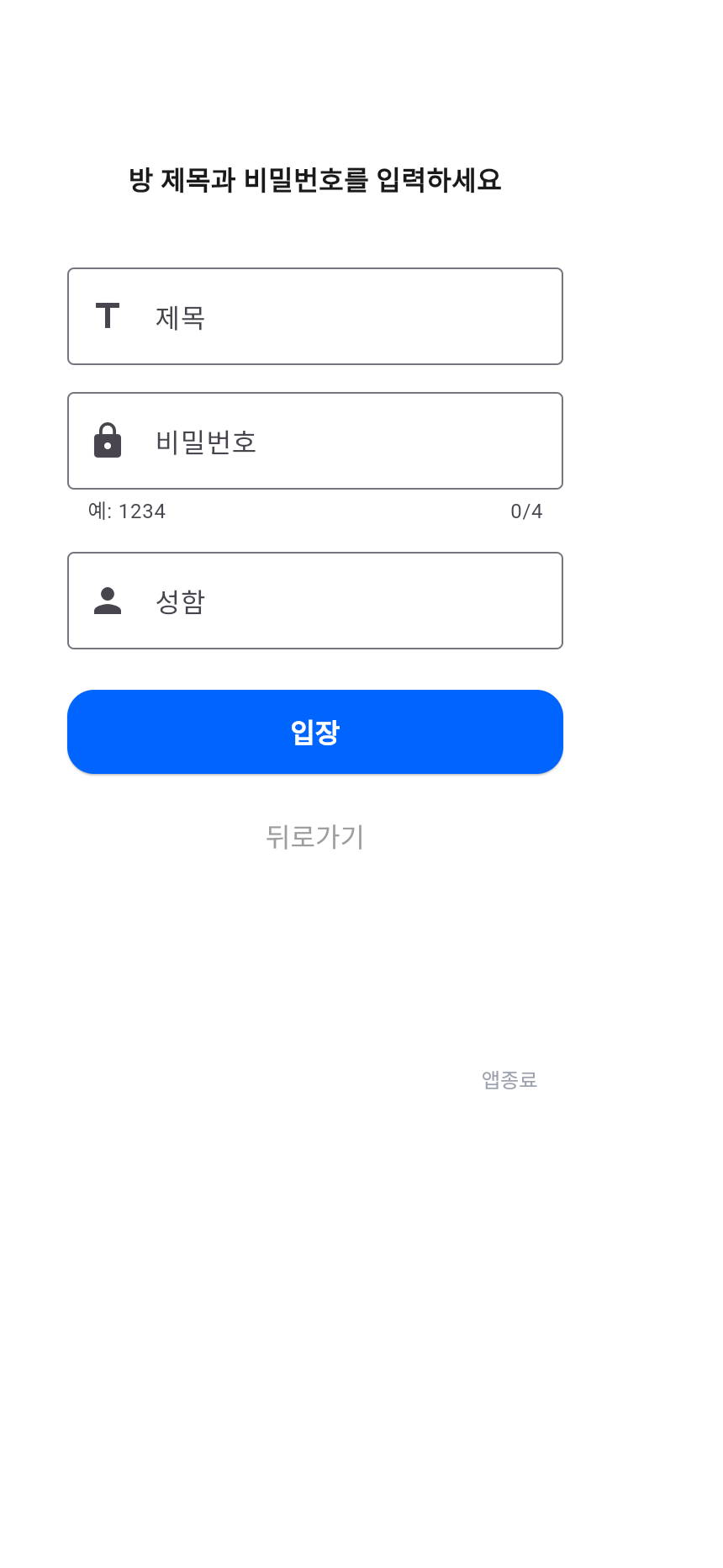Tap the 앱종료 link at bottom right
This screenshot has width=723, height=1568.
(x=509, y=1079)
